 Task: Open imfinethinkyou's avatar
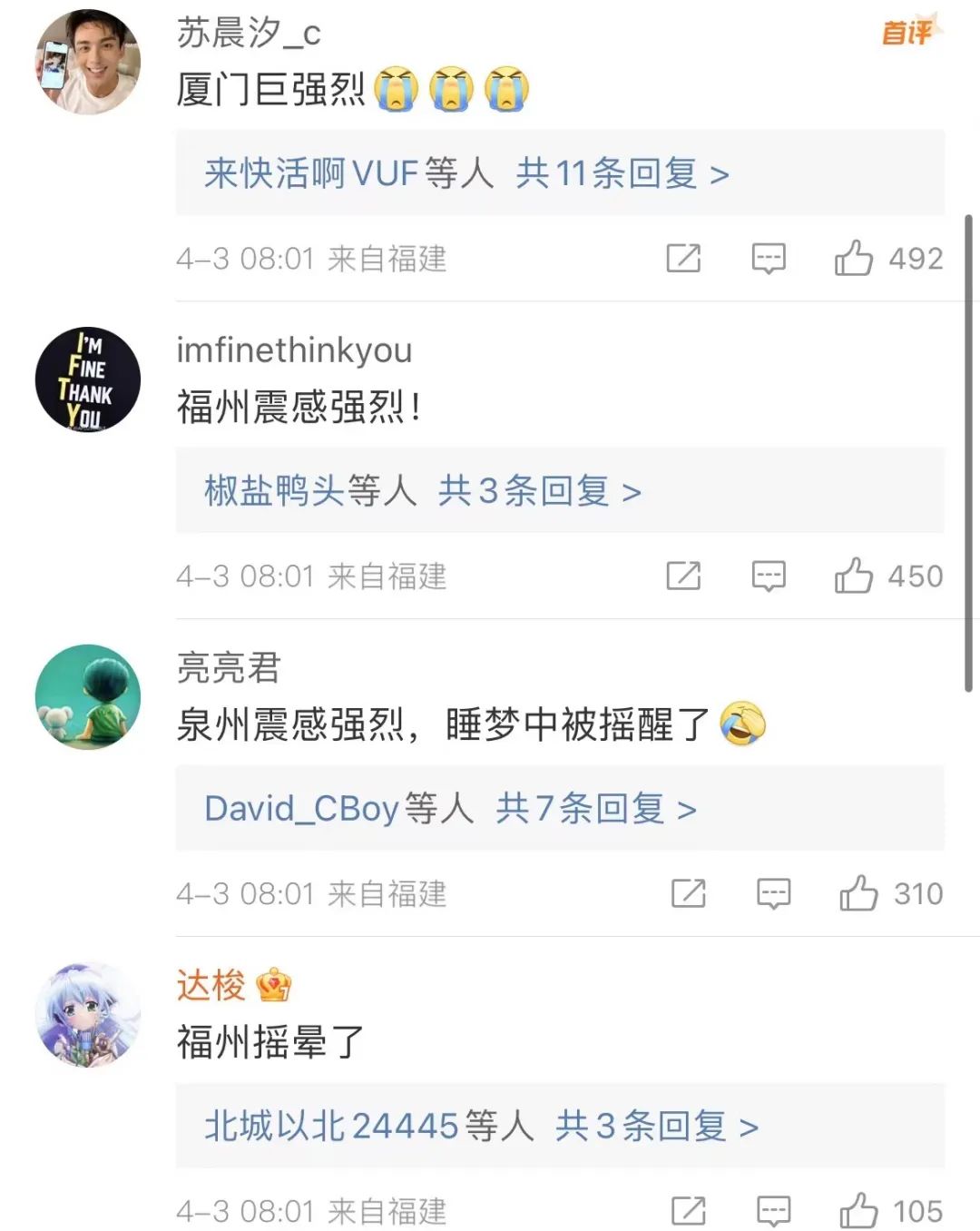pyautogui.click(x=88, y=379)
